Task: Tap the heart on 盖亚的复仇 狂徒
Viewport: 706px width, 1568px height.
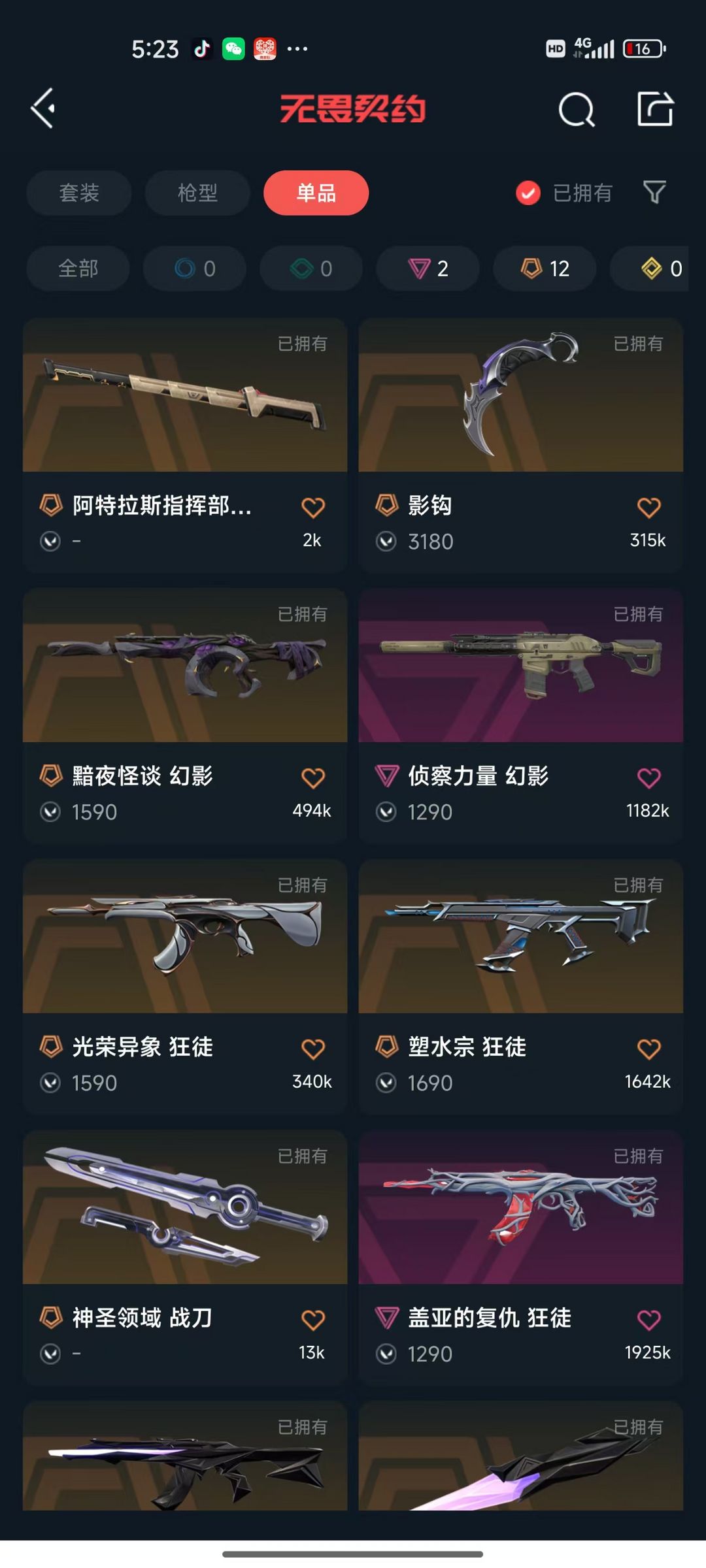Action: tap(648, 1320)
